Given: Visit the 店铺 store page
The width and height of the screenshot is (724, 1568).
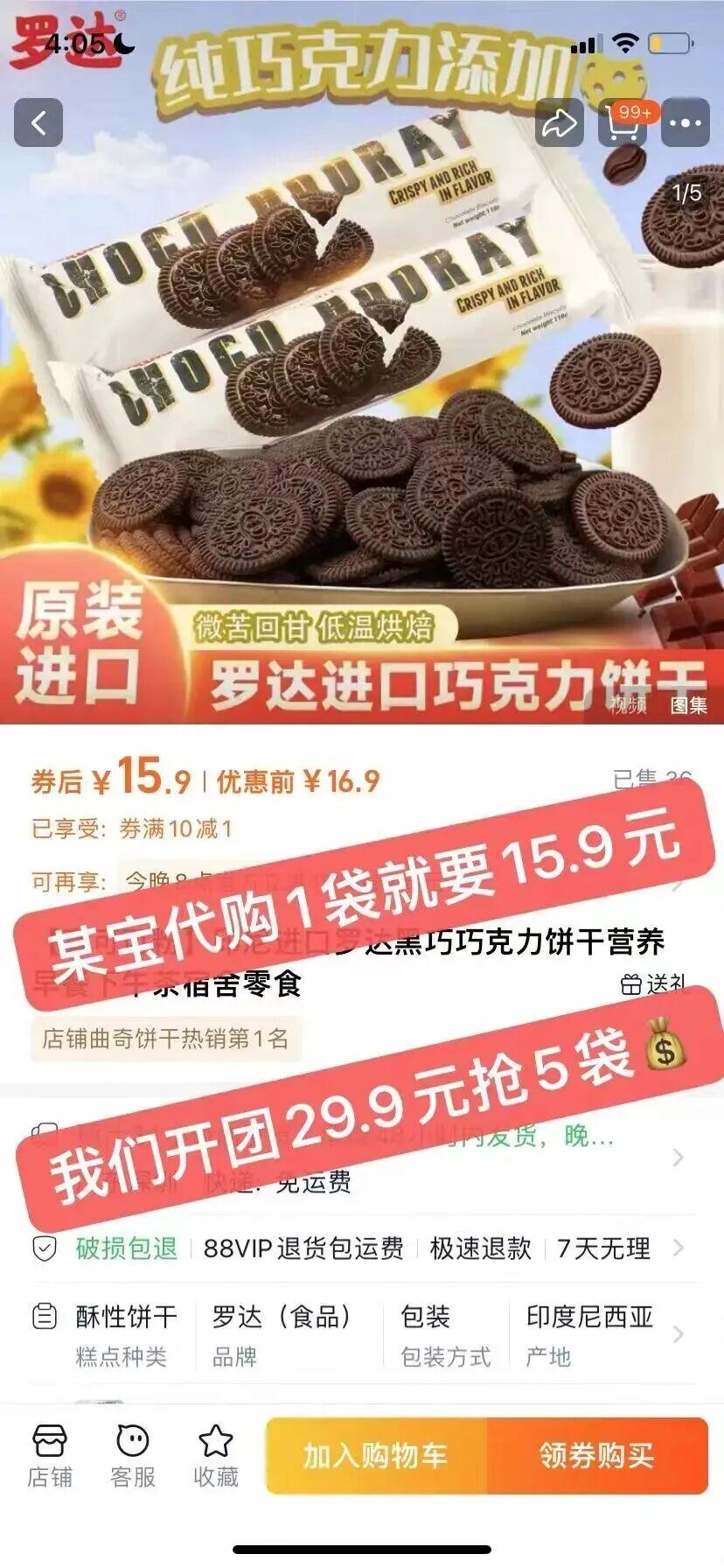Looking at the screenshot, I should (50, 1457).
